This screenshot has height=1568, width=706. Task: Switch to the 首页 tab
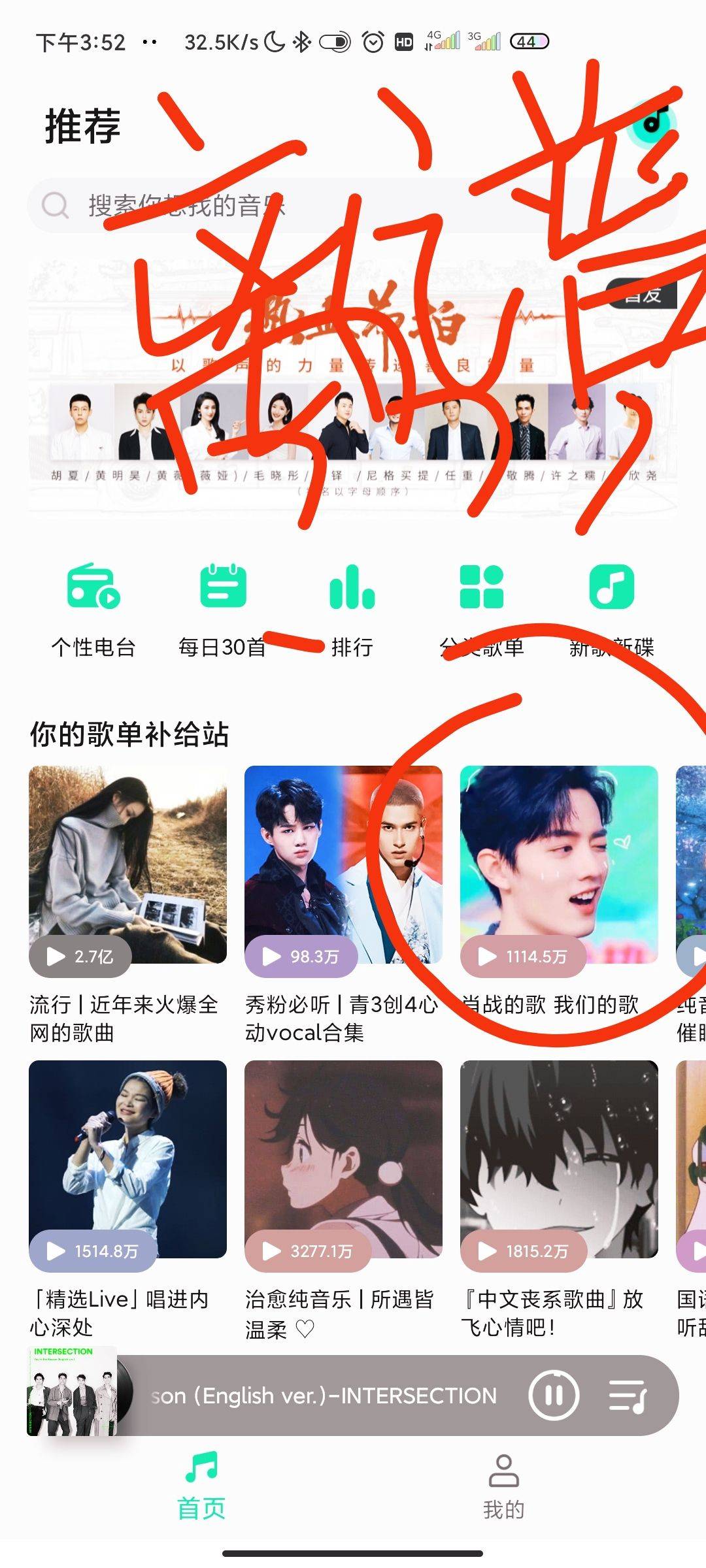click(201, 1486)
